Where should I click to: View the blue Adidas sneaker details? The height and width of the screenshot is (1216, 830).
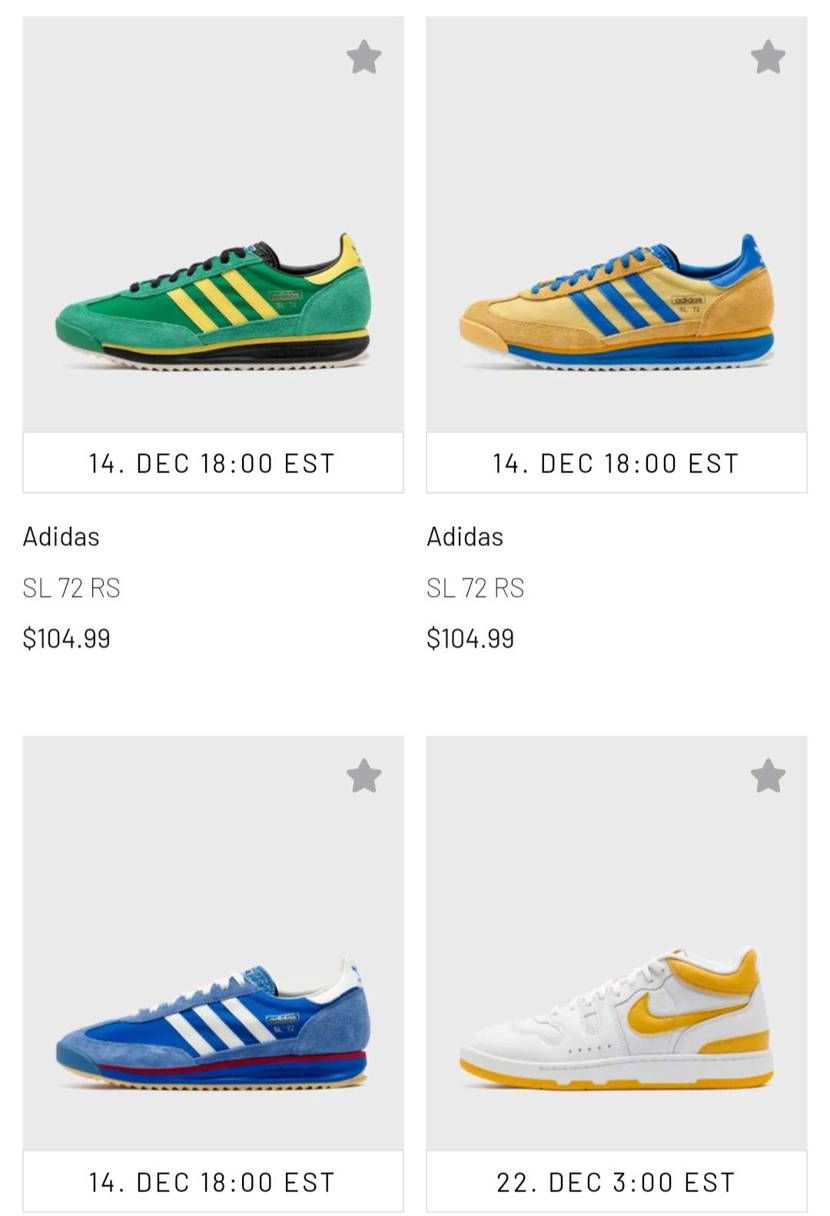(213, 1020)
